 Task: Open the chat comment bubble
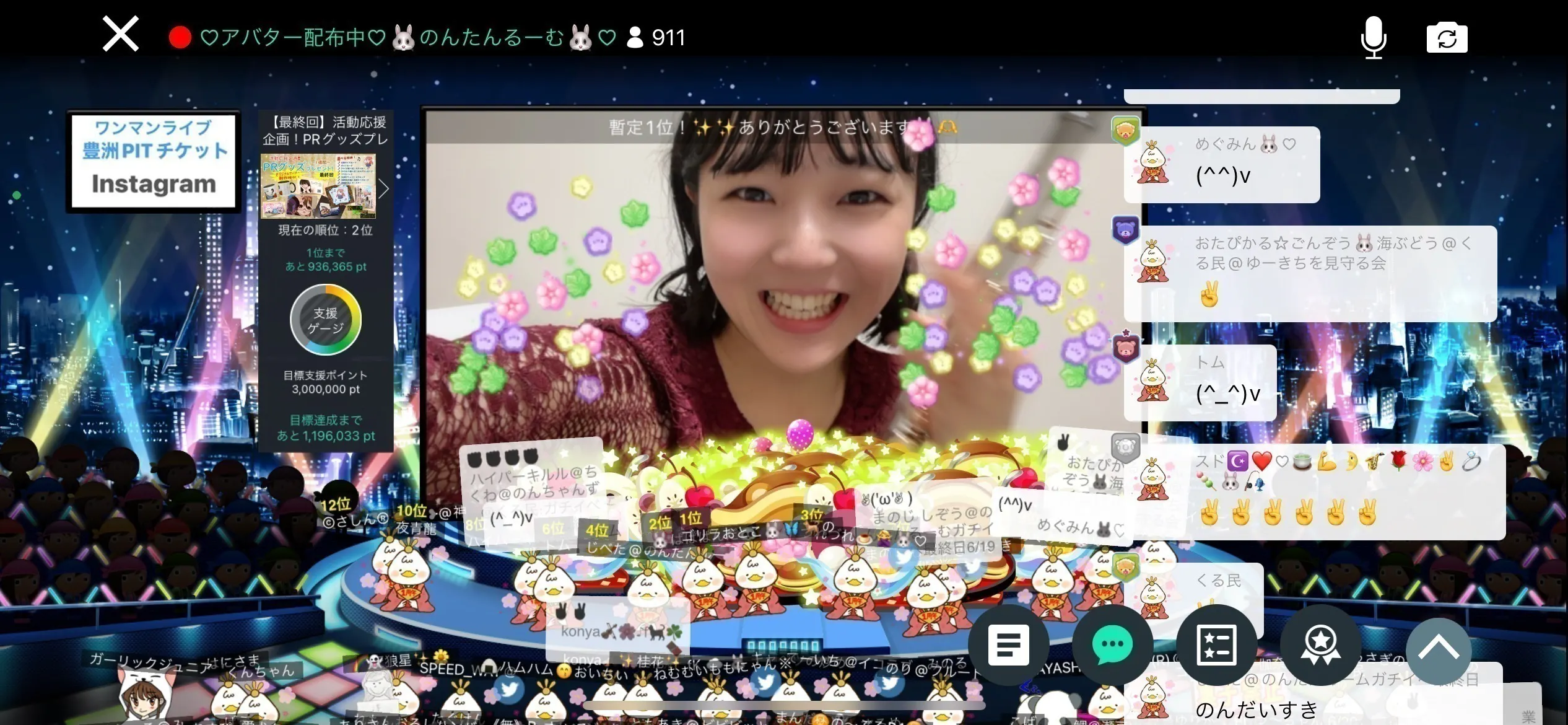[1112, 645]
